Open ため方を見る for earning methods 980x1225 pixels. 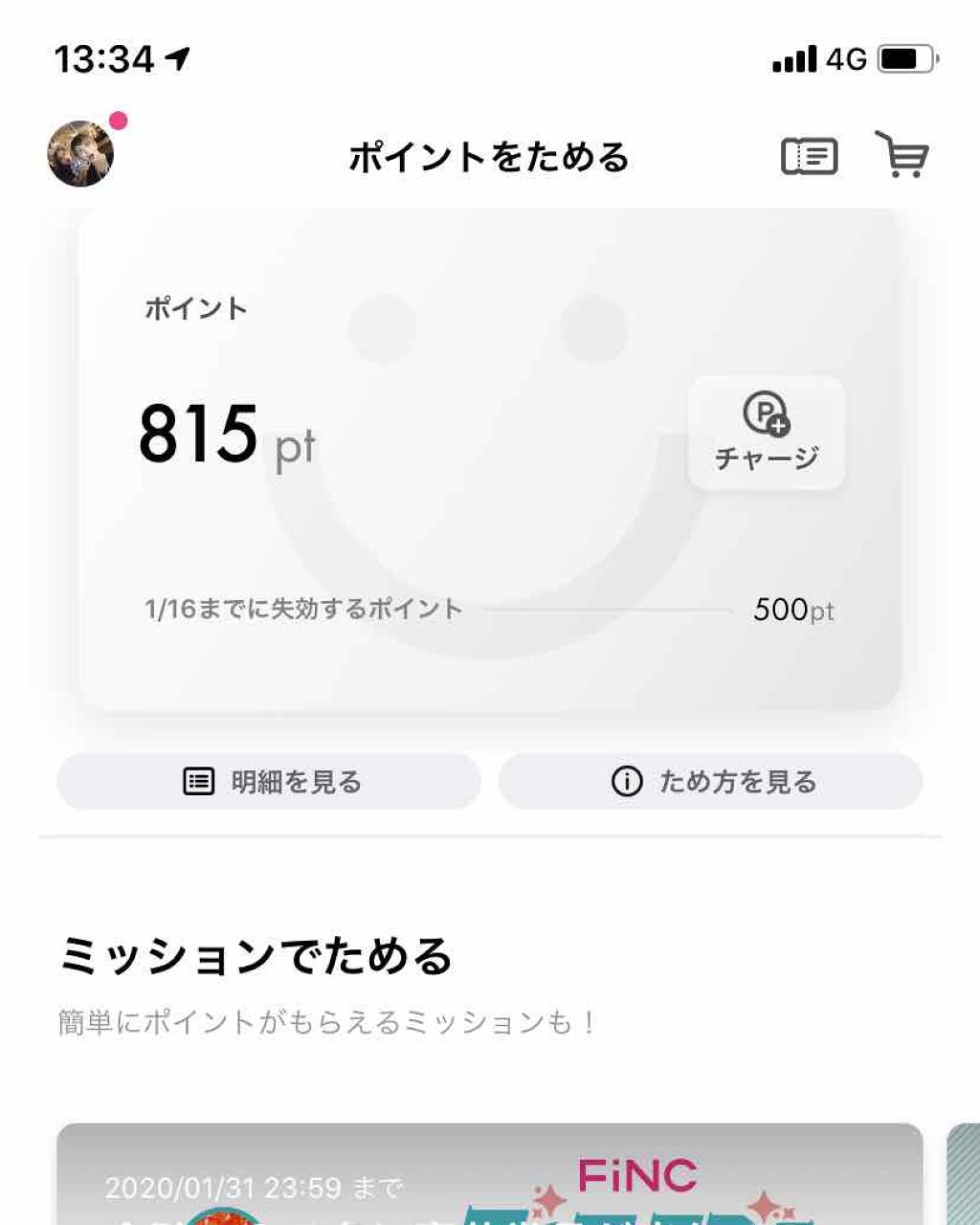coord(708,781)
